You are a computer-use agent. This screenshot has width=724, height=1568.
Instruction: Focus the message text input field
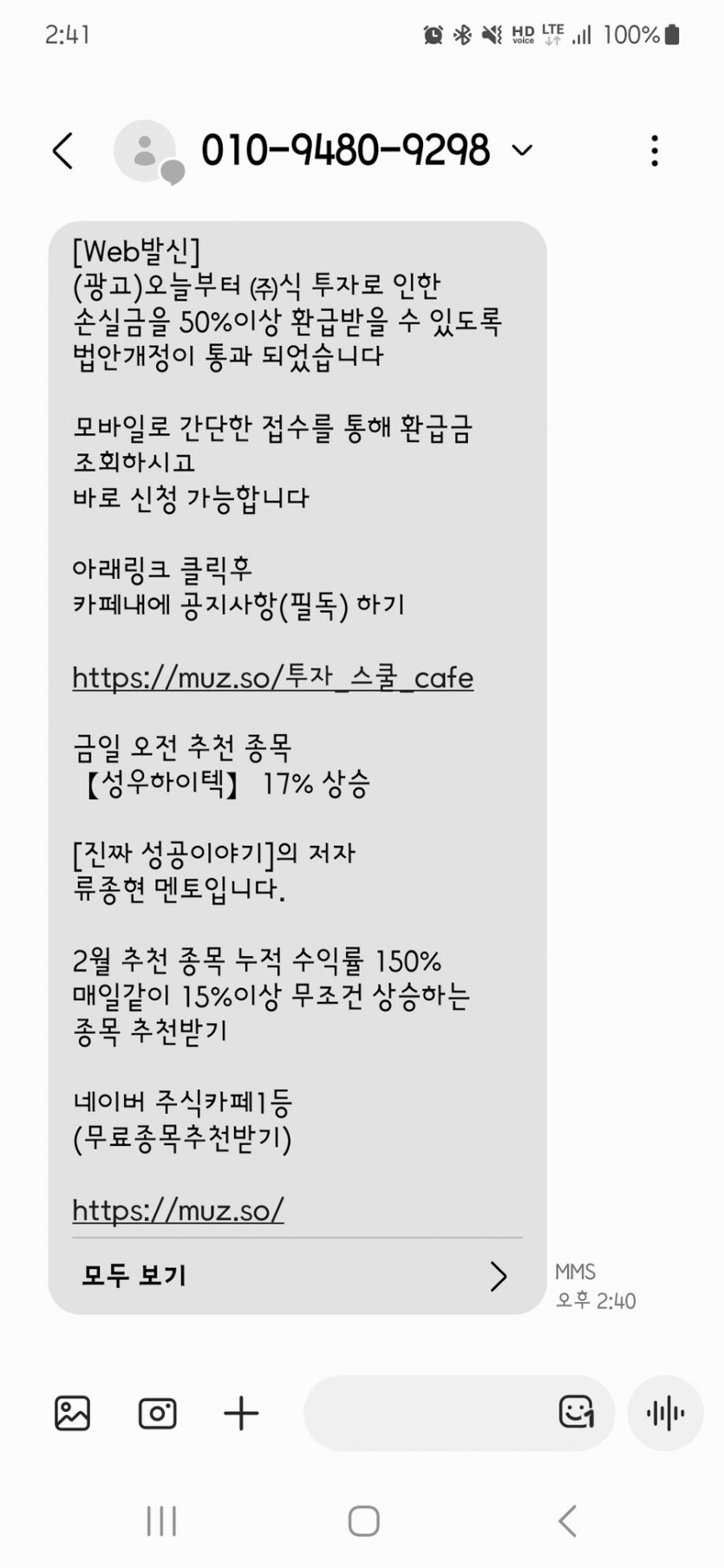[x=425, y=1414]
